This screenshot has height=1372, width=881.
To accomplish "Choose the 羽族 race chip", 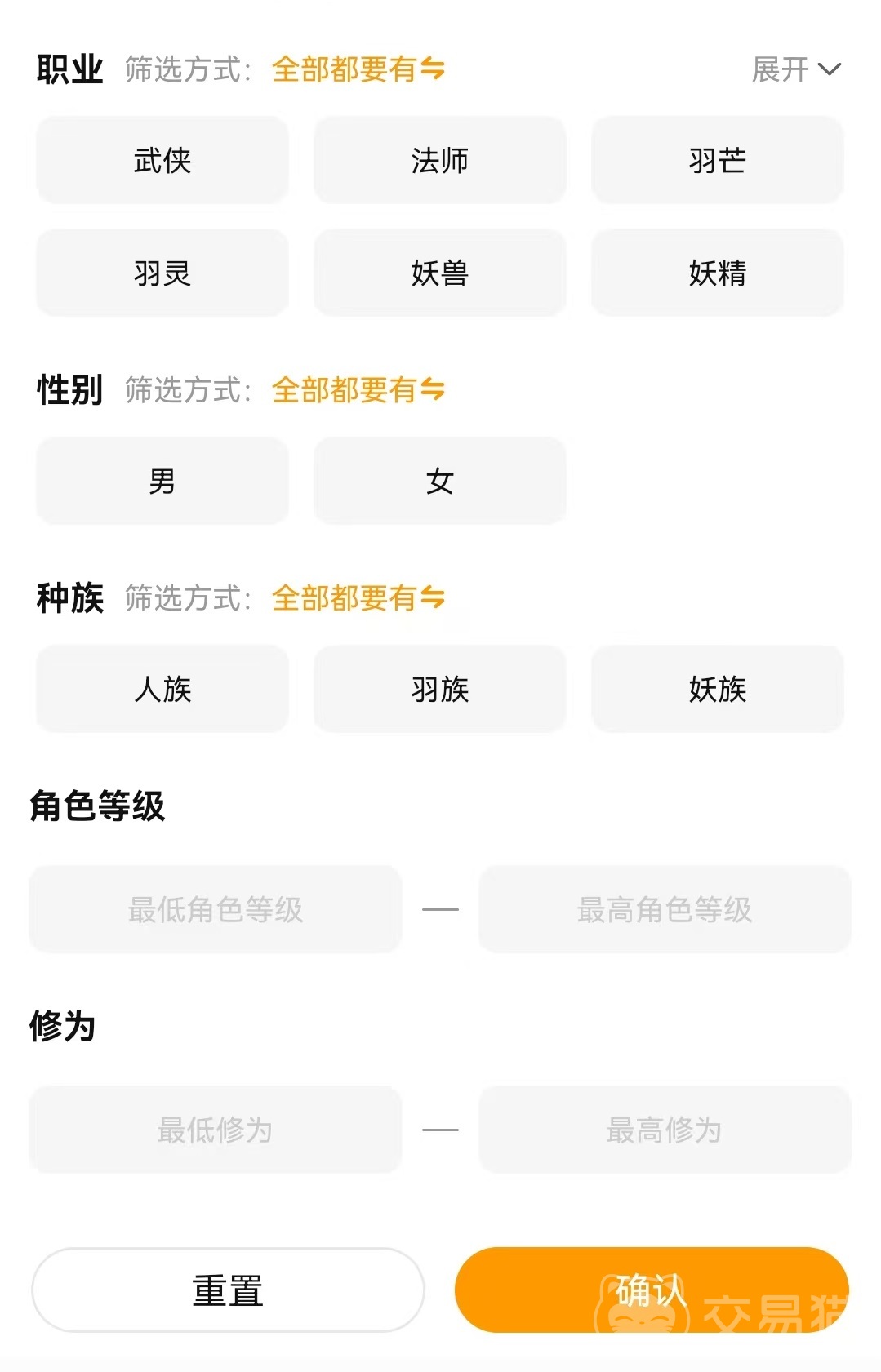I will point(439,689).
